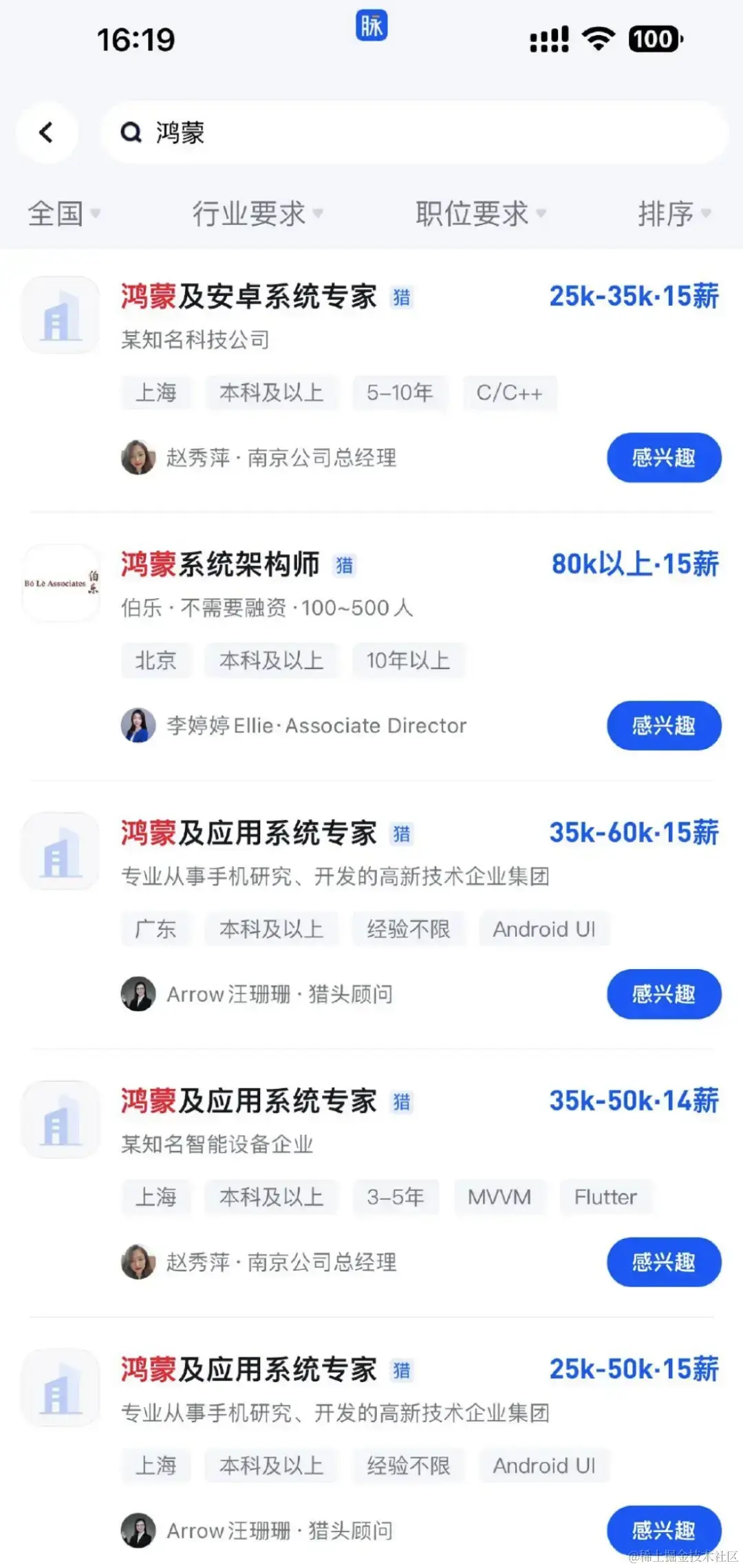Tap 感兴趣 on the 鸿蒙系统架构师 job

(x=663, y=725)
